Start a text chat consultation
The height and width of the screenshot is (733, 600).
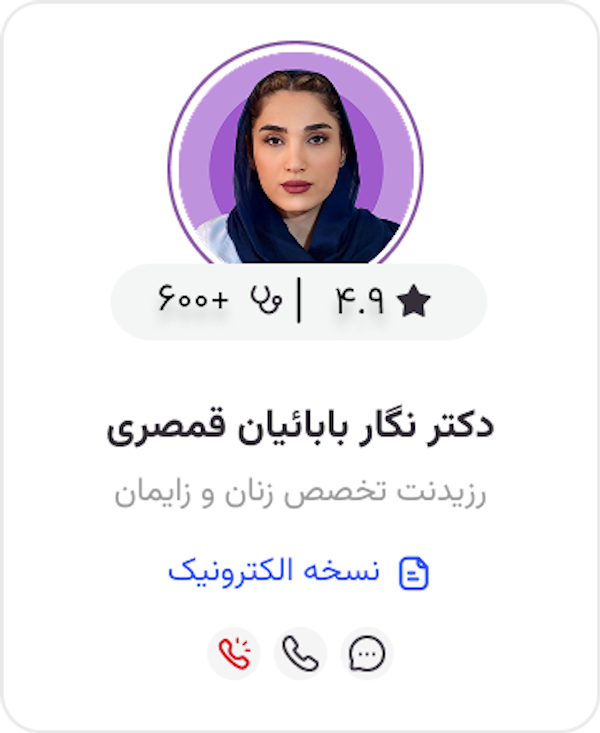point(367,654)
